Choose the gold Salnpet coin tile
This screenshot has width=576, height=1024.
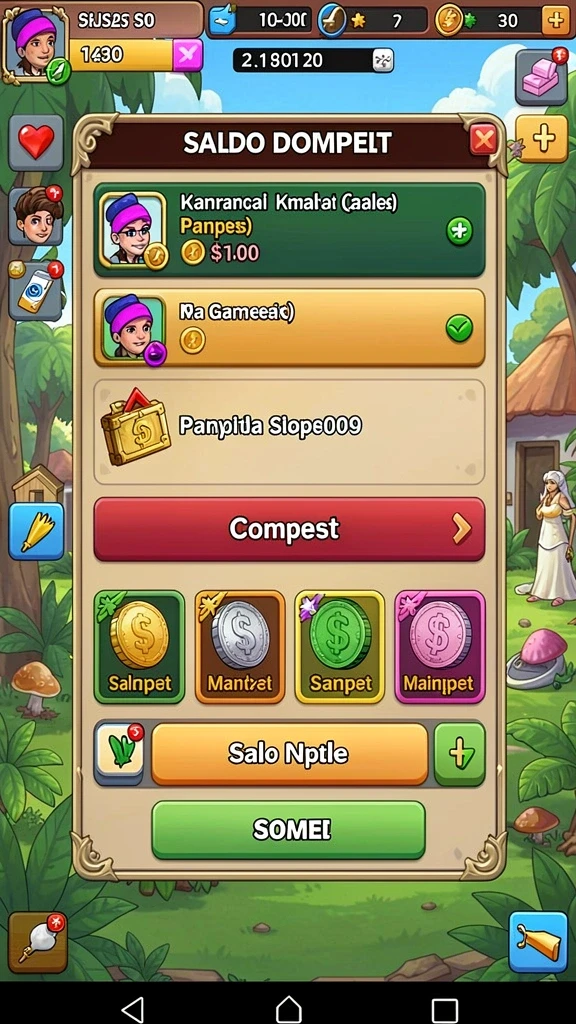pyautogui.click(x=139, y=647)
